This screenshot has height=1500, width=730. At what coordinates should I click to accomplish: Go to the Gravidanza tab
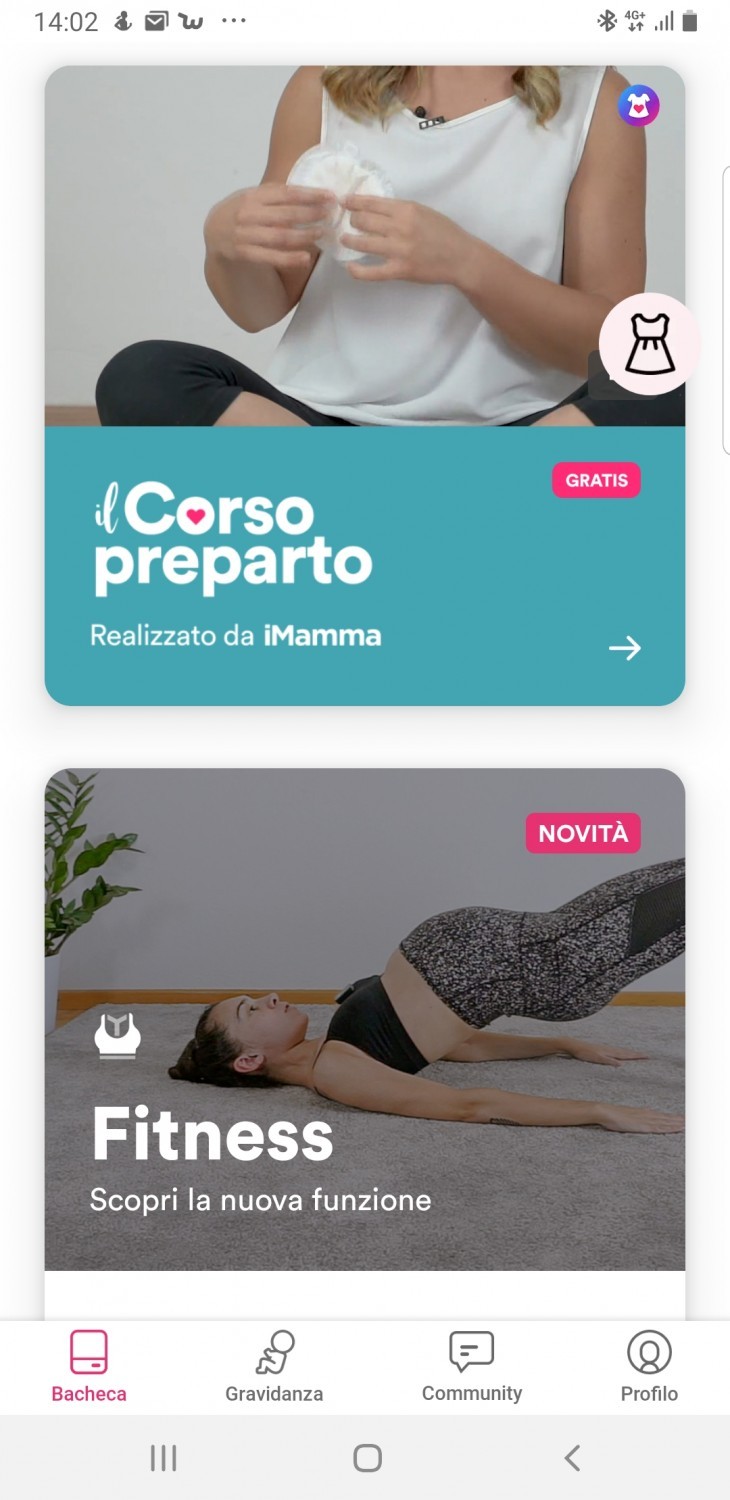(274, 1366)
